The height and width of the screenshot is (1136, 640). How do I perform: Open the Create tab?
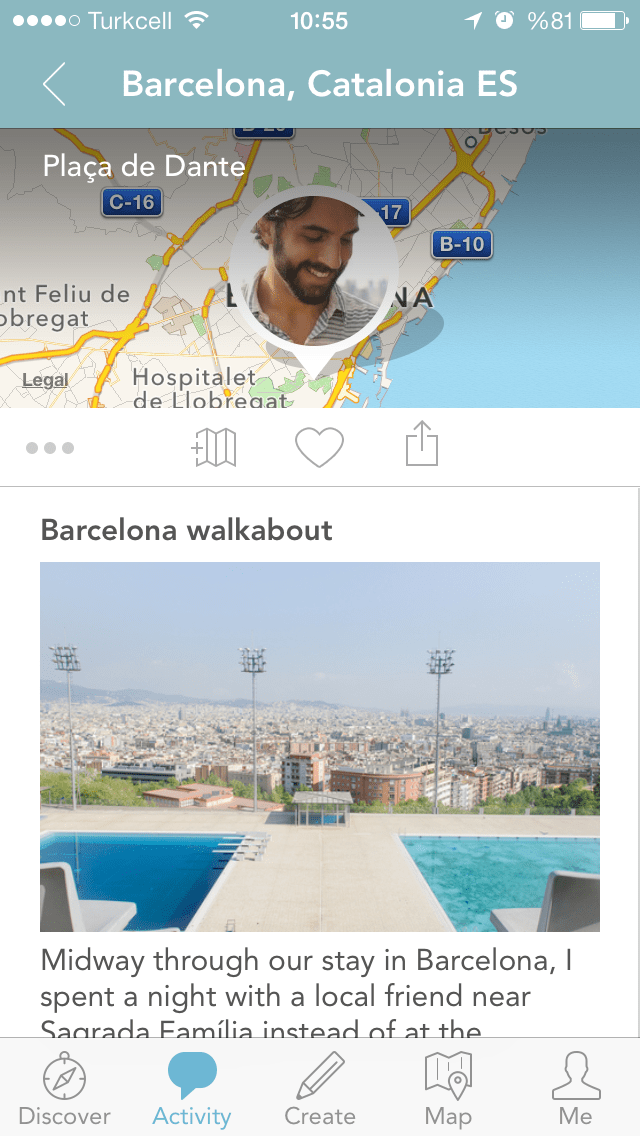point(320,1088)
